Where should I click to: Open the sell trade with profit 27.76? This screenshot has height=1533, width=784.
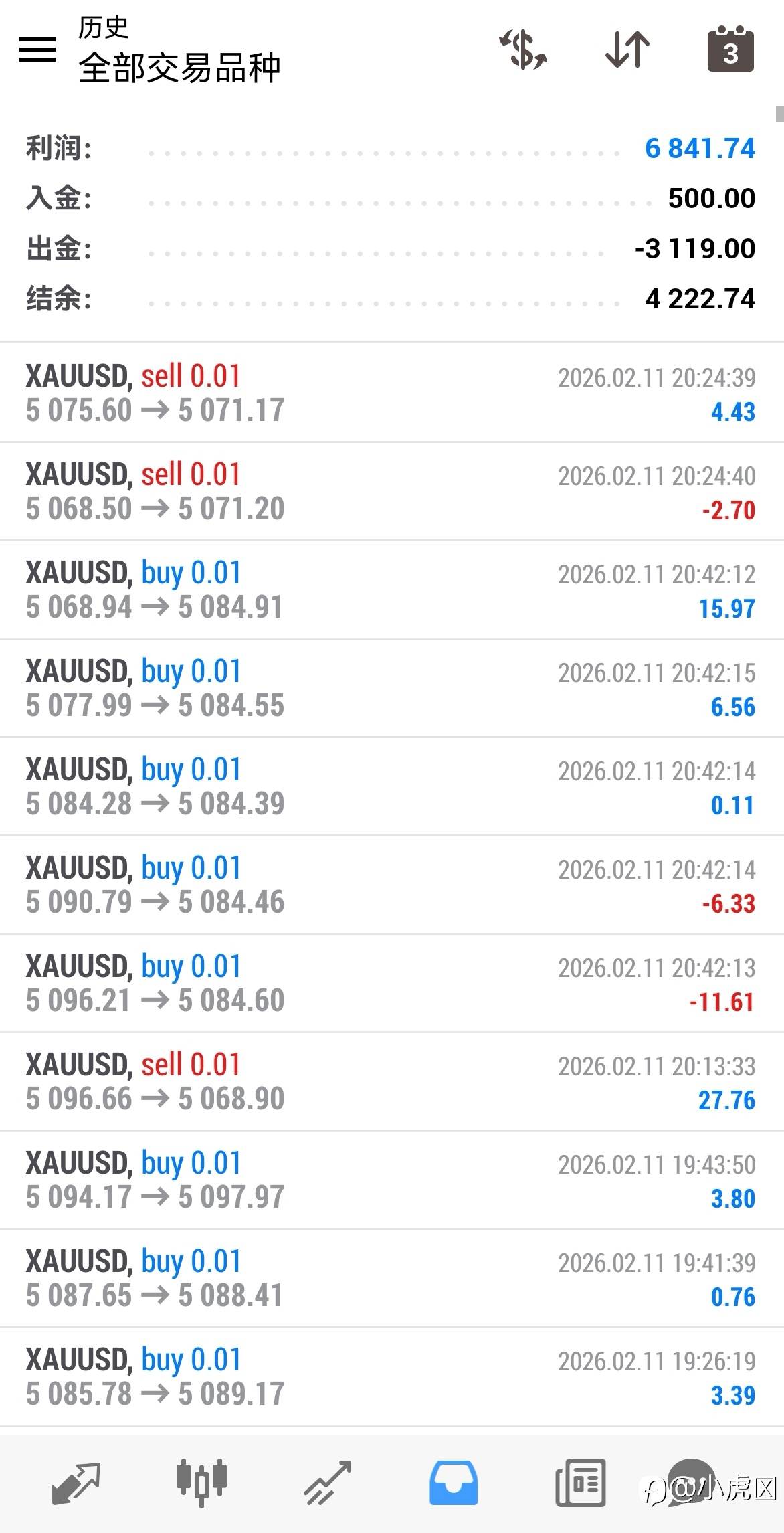(x=392, y=1081)
